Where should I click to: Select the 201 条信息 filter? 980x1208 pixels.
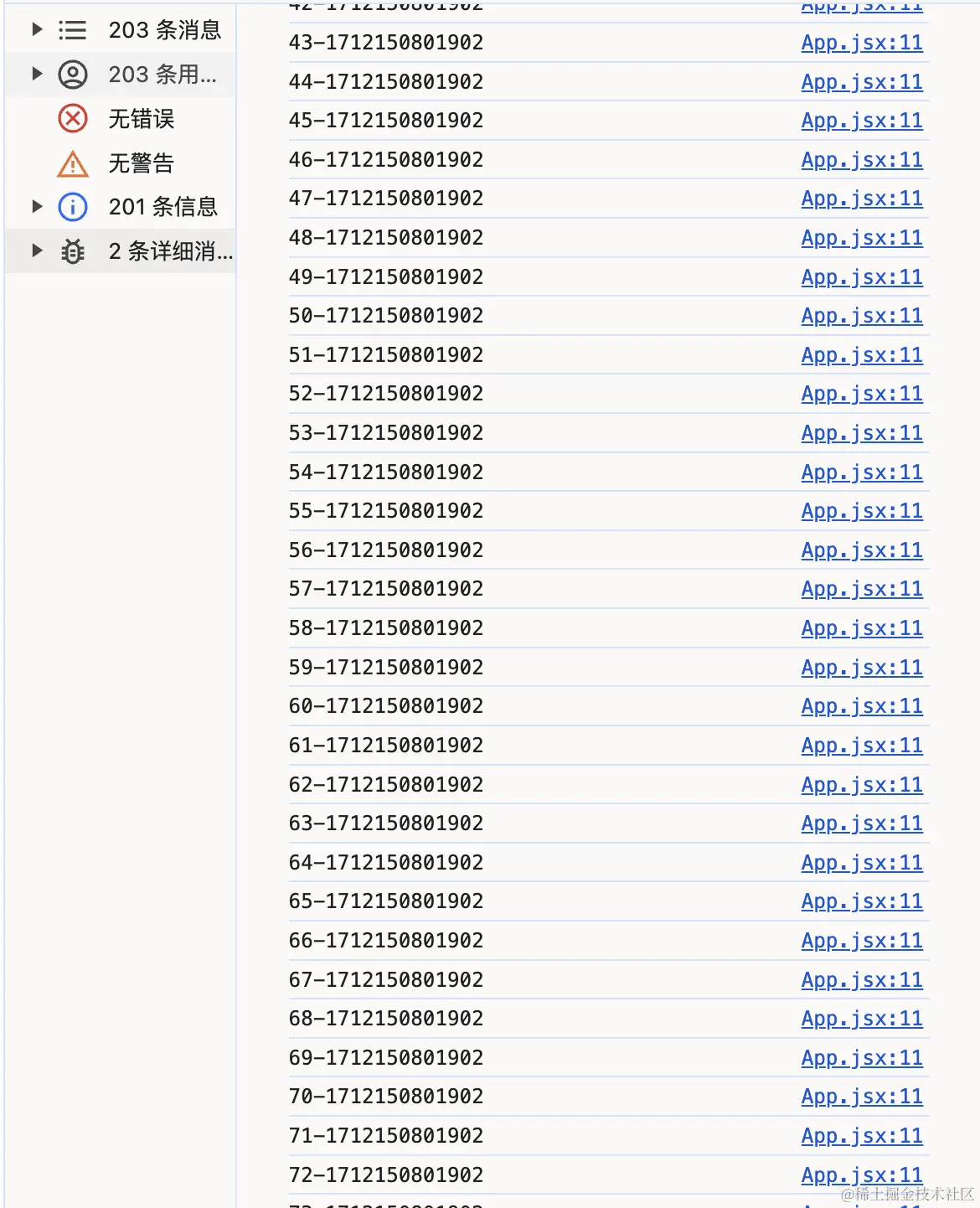tap(162, 207)
